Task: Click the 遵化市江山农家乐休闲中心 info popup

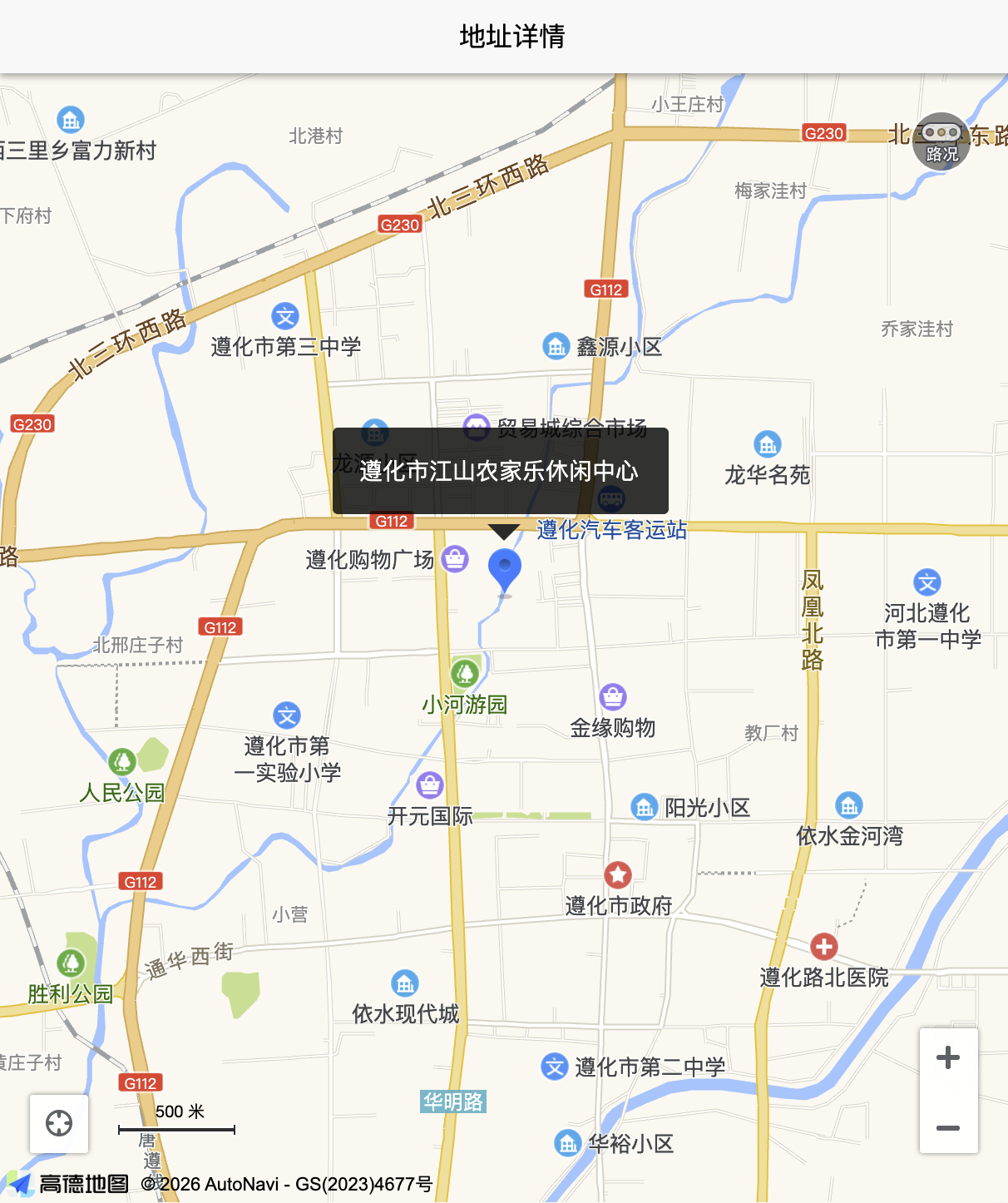Action: (x=501, y=472)
